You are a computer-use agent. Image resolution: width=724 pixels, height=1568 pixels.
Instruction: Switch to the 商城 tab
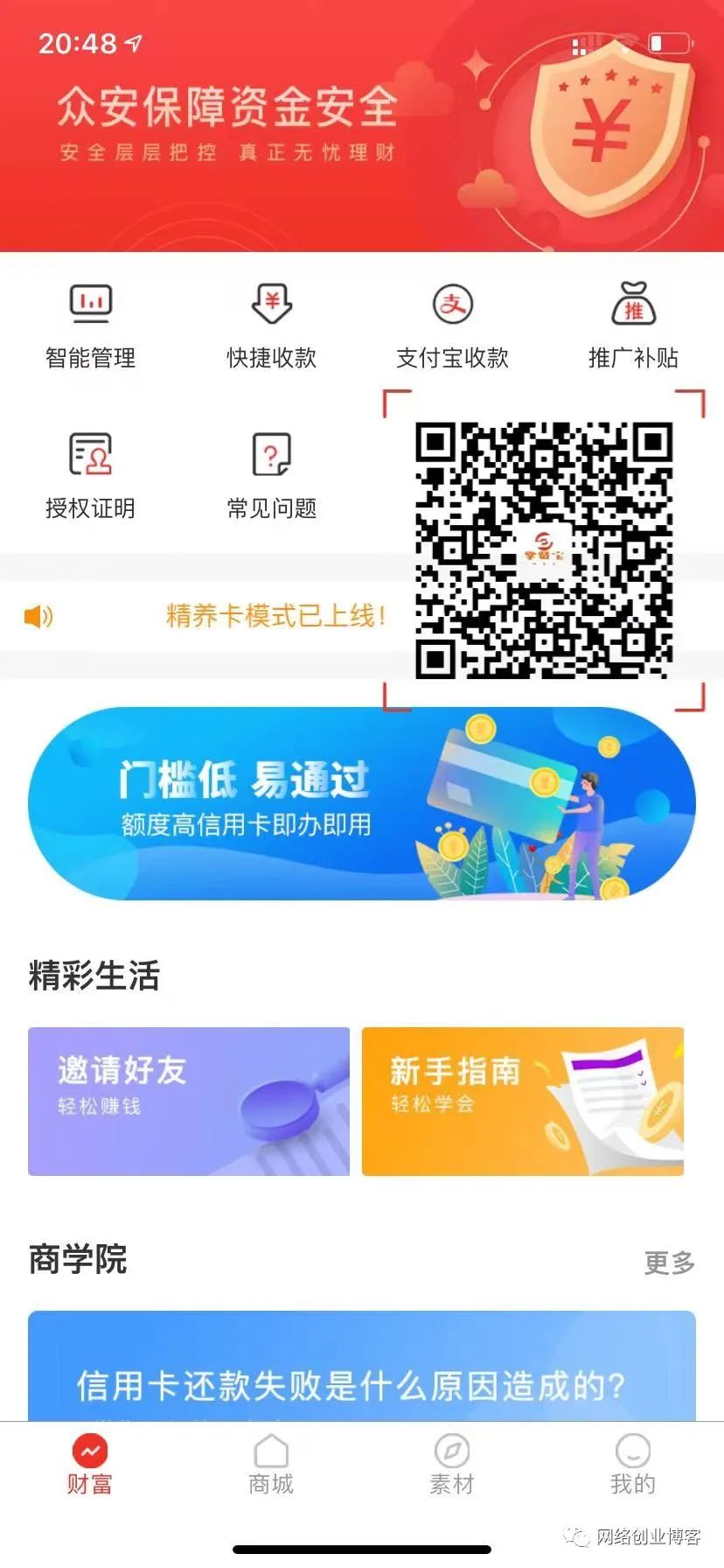(x=271, y=1465)
